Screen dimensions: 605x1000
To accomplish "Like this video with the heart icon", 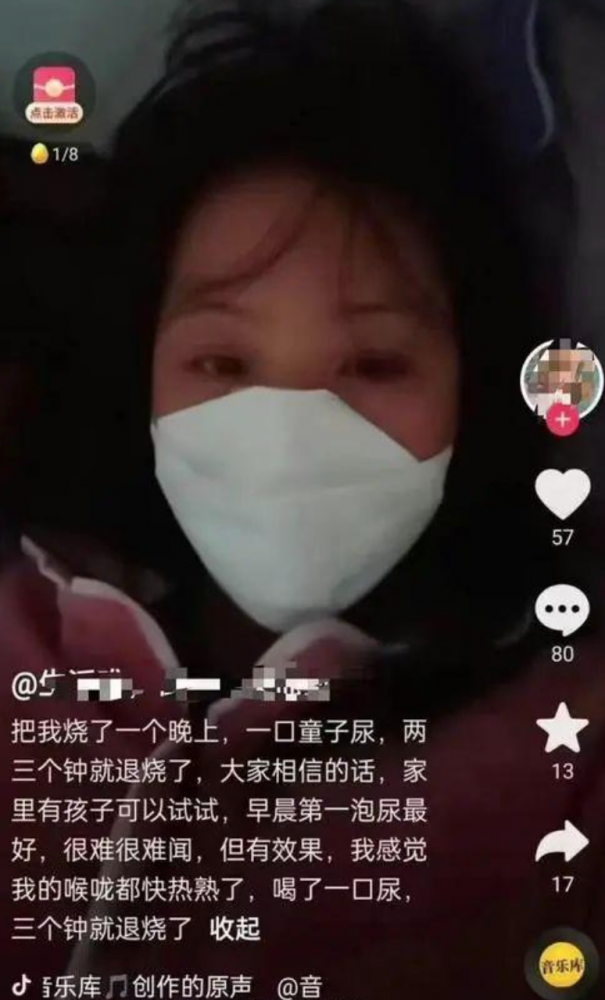I will coord(562,494).
